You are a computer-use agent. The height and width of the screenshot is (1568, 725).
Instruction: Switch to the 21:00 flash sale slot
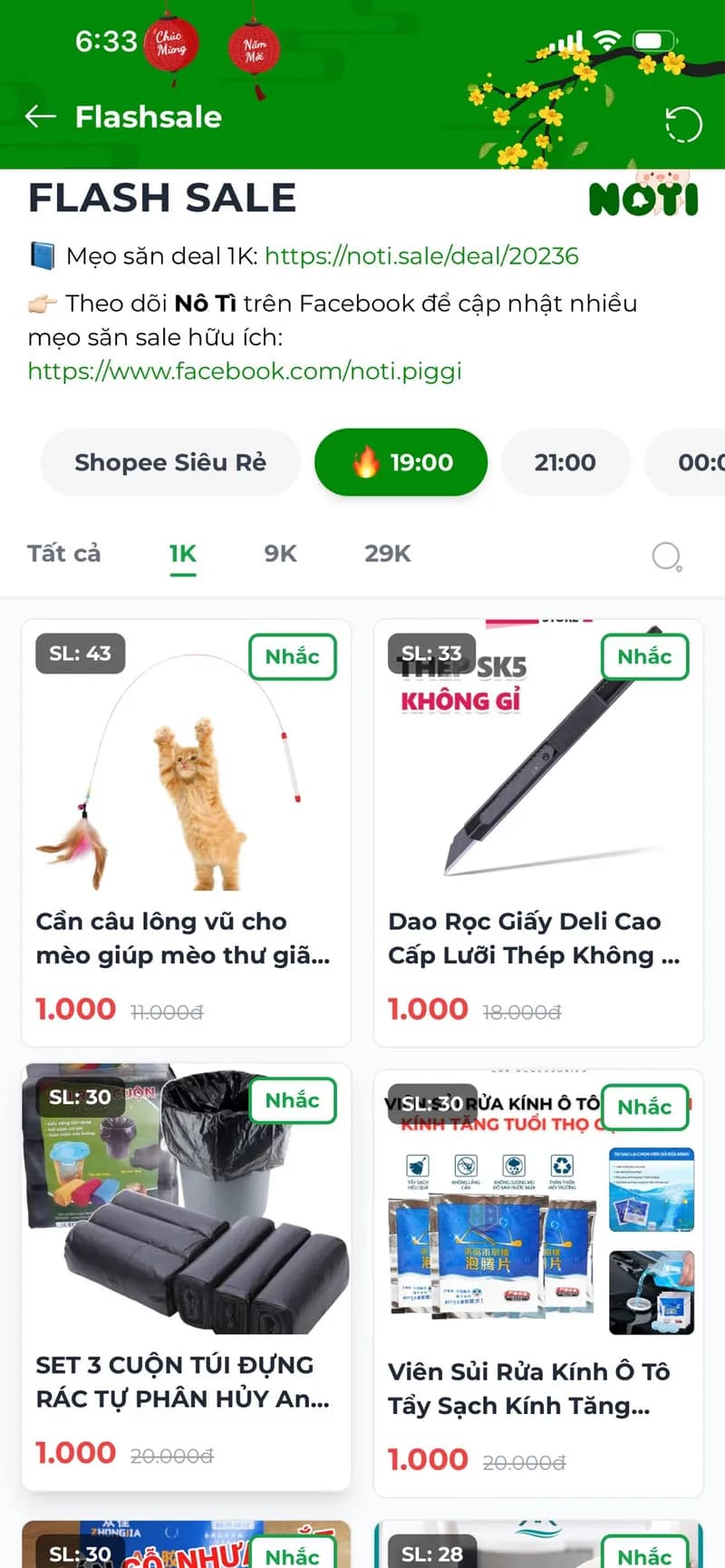click(x=565, y=462)
